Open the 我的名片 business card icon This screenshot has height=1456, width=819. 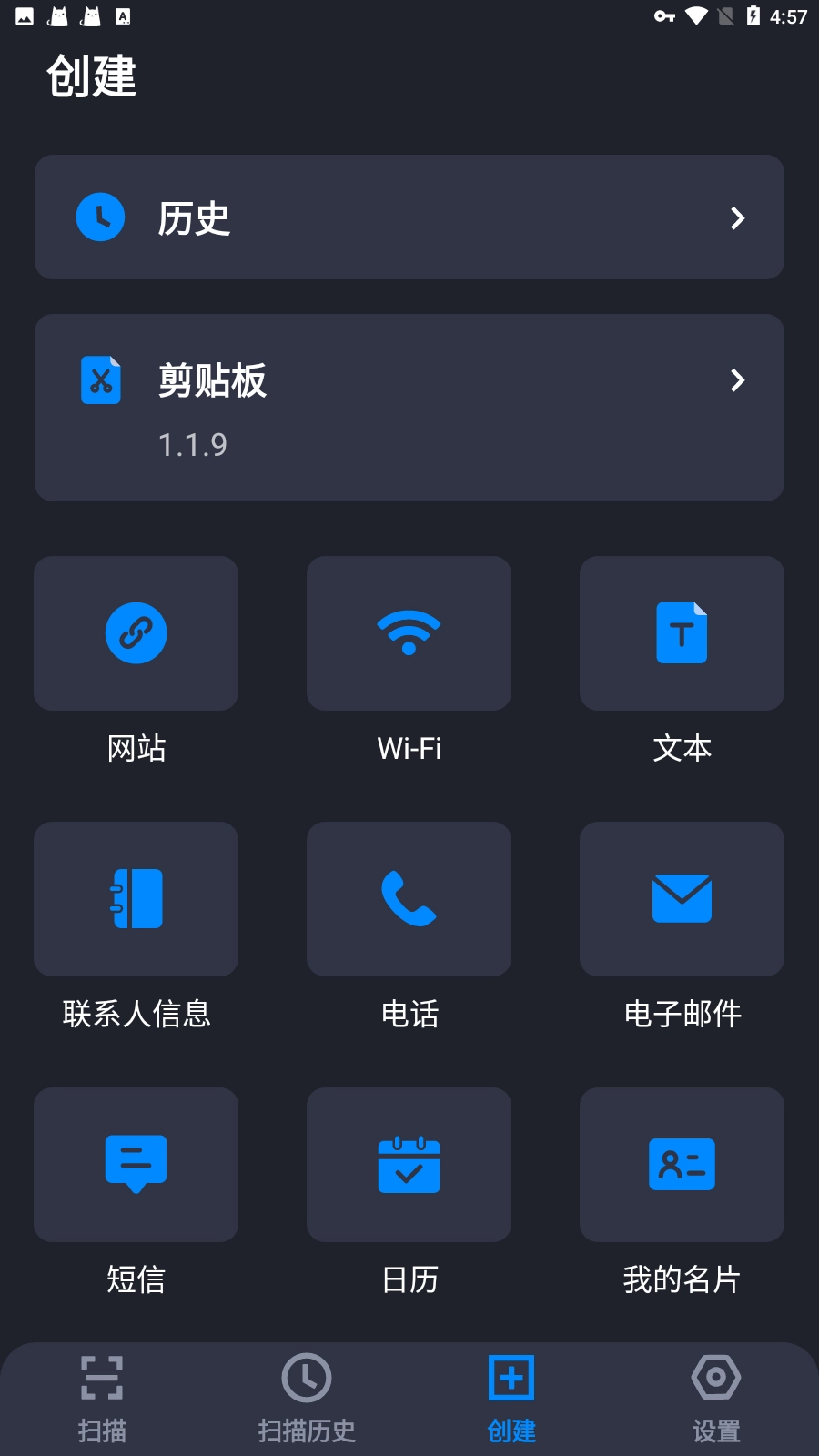tap(682, 1165)
